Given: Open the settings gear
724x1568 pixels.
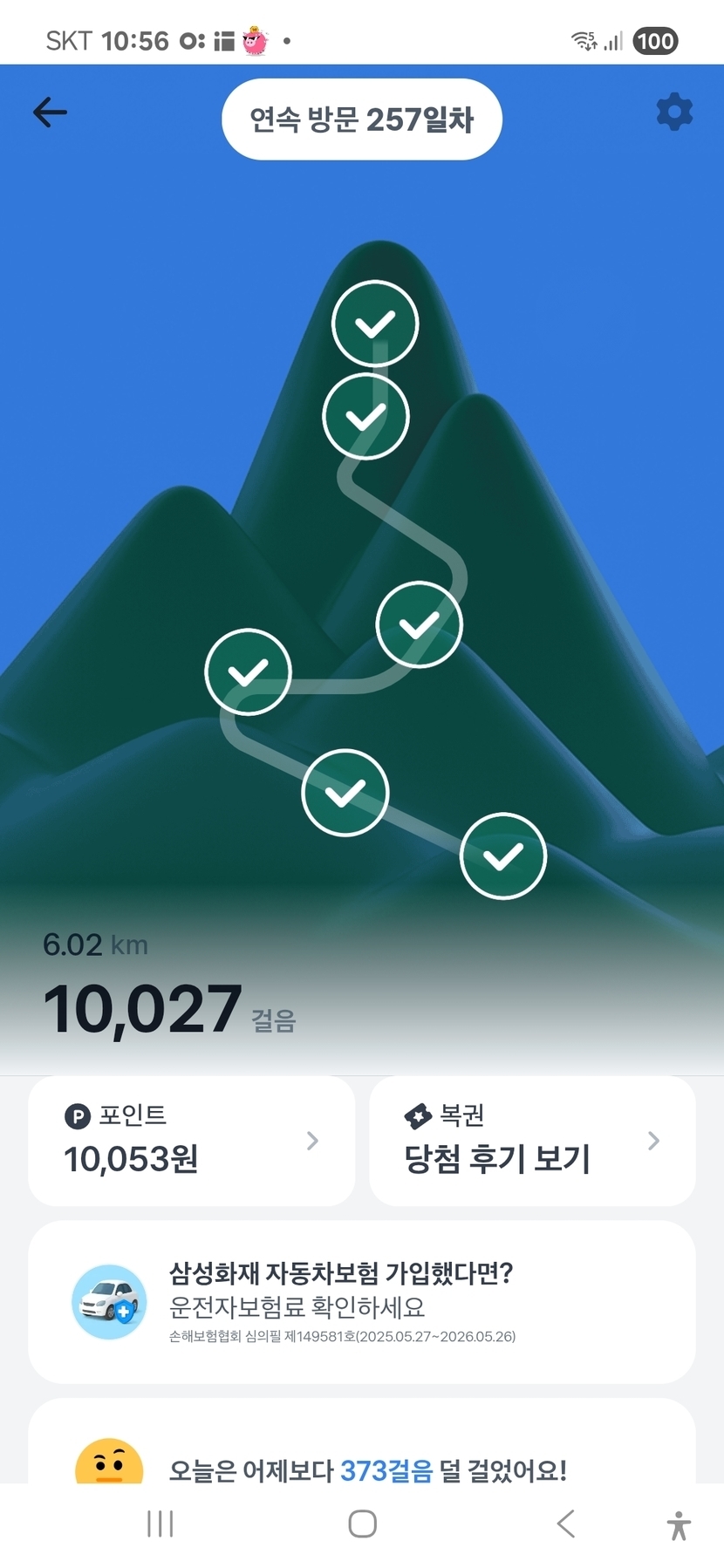Looking at the screenshot, I should (x=673, y=112).
